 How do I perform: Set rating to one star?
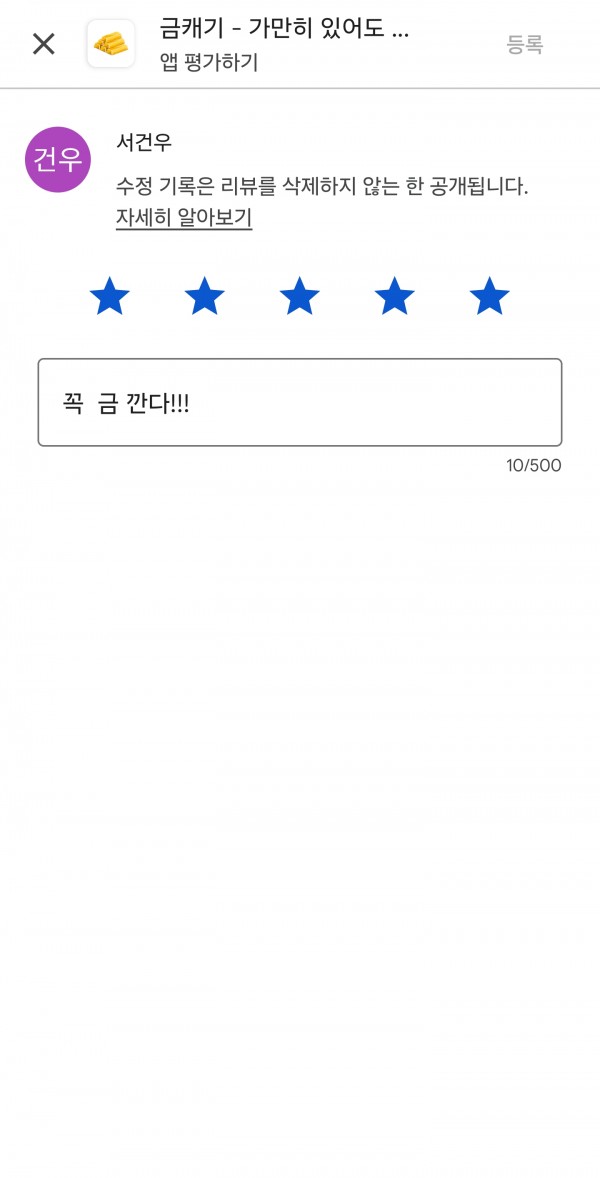110,296
